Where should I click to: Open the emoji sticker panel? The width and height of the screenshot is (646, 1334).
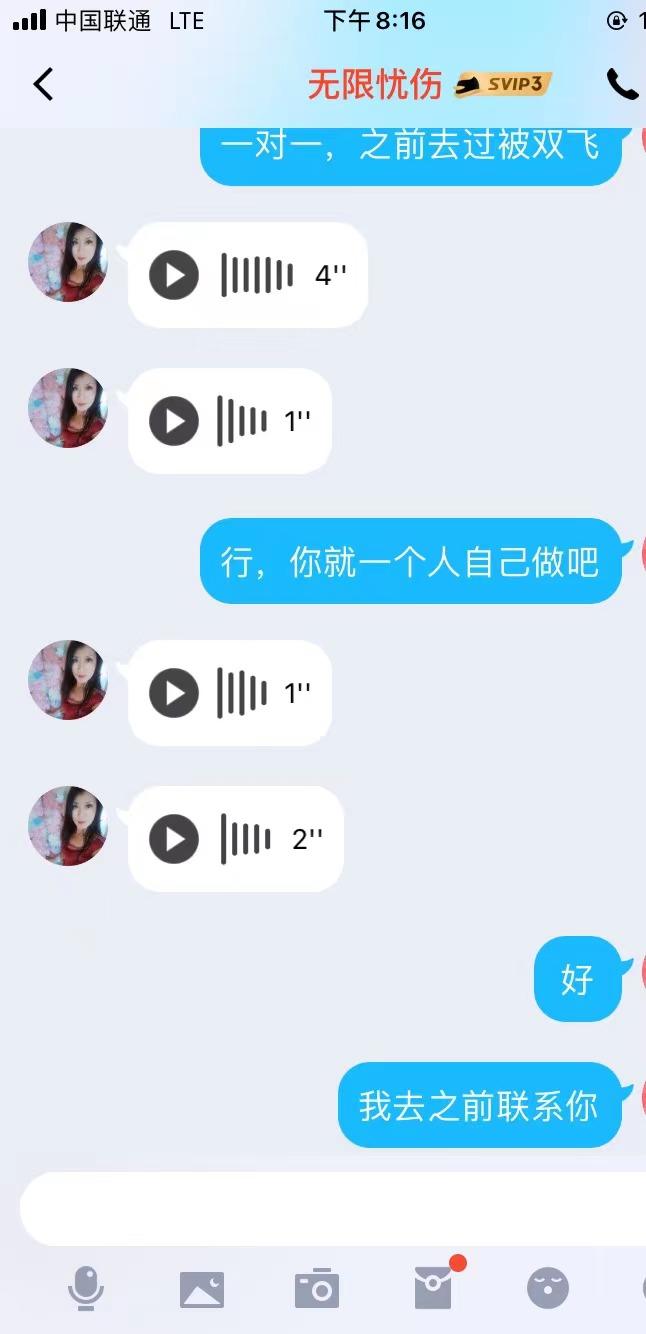tap(548, 1289)
